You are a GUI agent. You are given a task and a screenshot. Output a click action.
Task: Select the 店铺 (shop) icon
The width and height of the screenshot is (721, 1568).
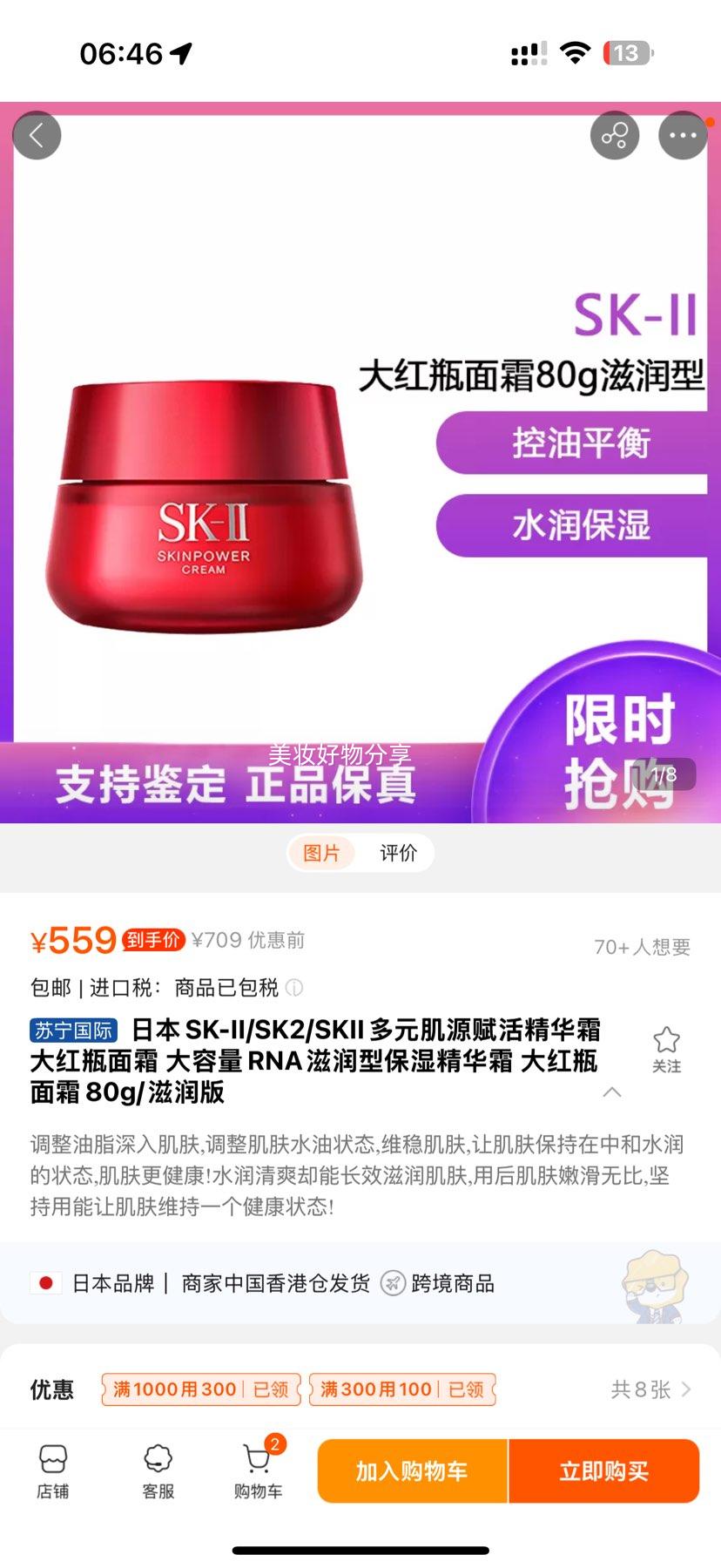click(x=53, y=1472)
